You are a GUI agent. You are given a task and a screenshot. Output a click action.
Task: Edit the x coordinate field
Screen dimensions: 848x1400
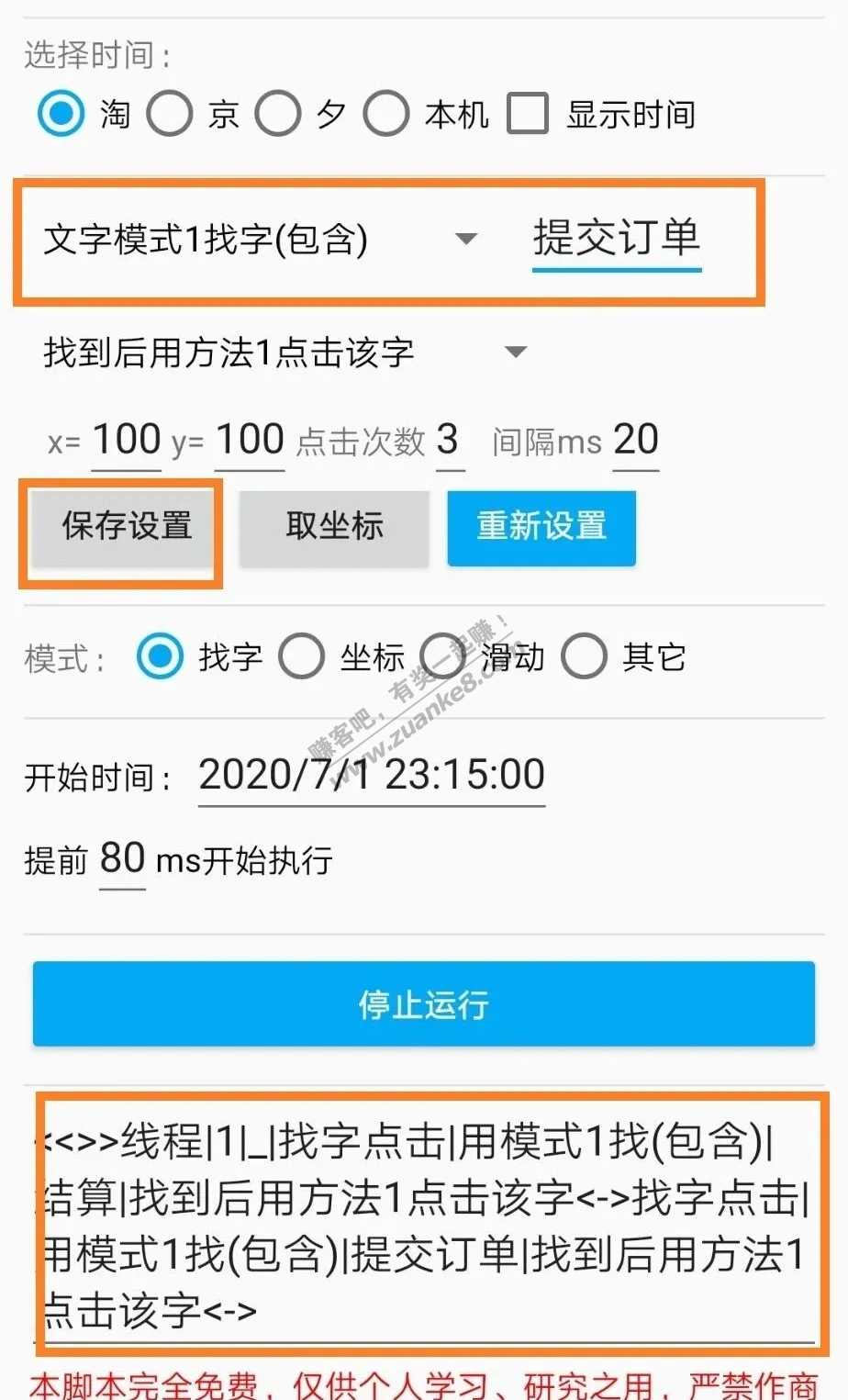[127, 441]
